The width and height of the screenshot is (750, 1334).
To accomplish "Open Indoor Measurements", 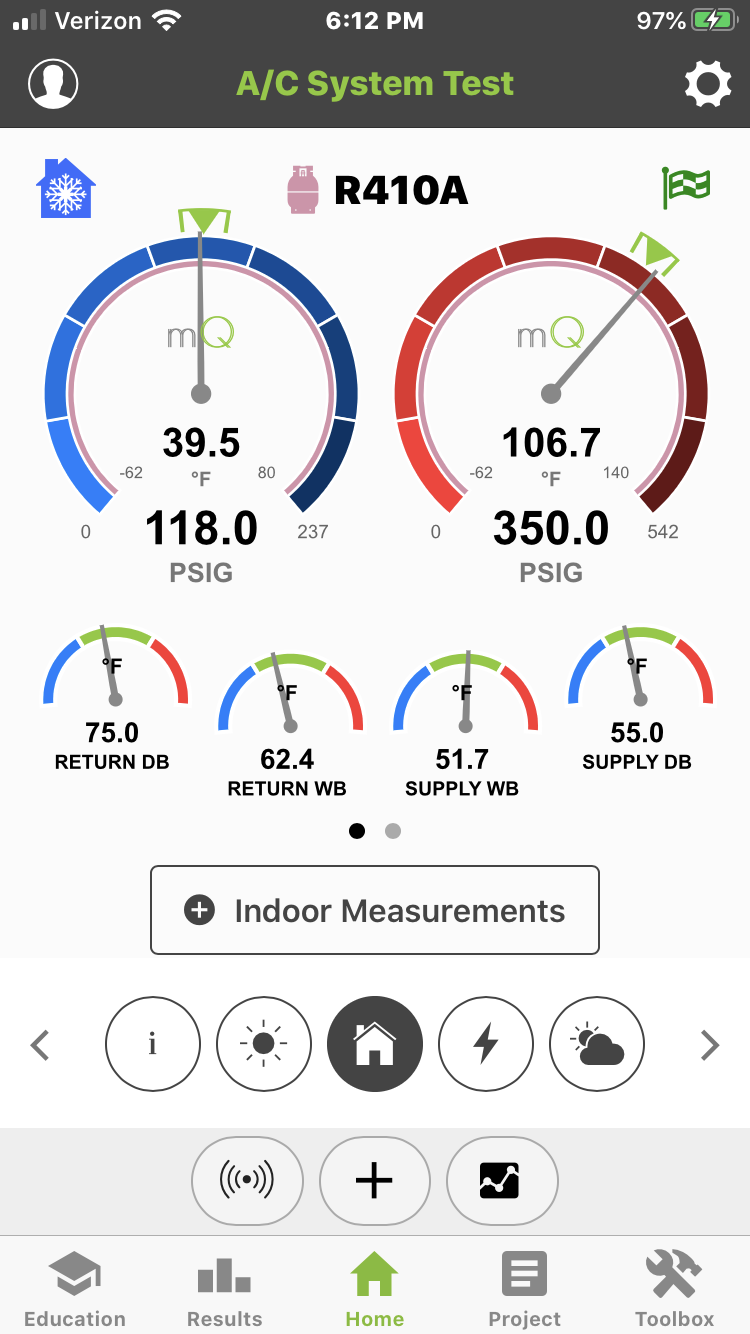I will (x=375, y=910).
